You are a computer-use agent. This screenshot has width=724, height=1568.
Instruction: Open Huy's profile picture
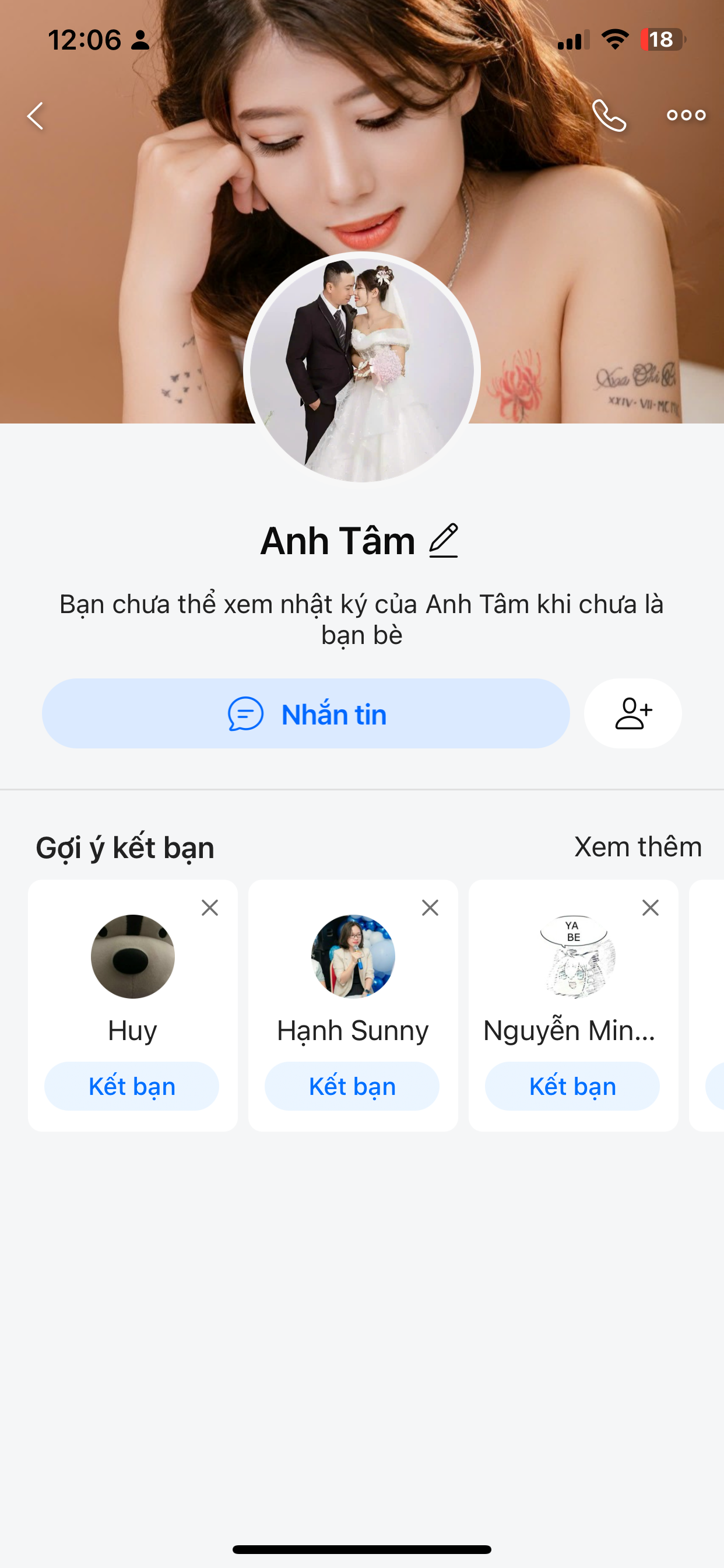tap(133, 956)
